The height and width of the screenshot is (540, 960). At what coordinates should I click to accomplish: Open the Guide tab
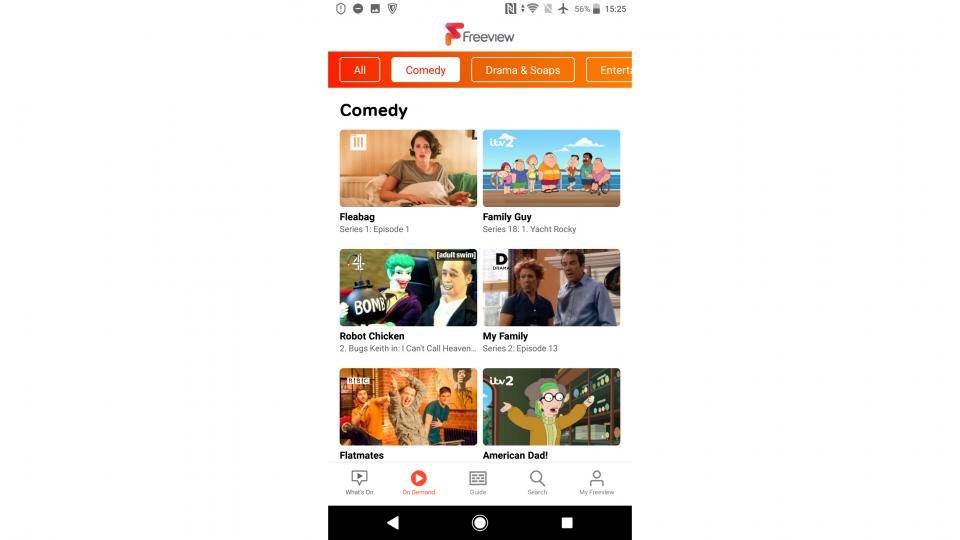(478, 483)
